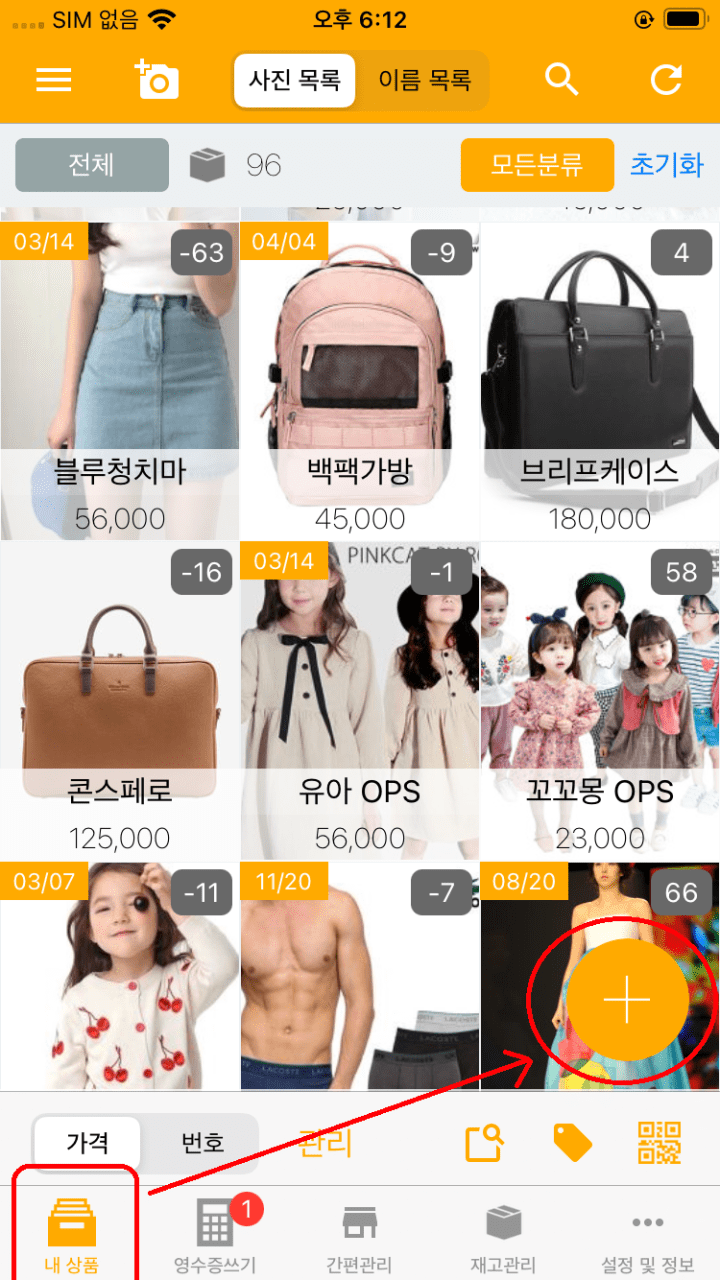Screen dimensions: 720x1280
Task: Open the 블루청치마 product tile
Action: tap(119, 380)
